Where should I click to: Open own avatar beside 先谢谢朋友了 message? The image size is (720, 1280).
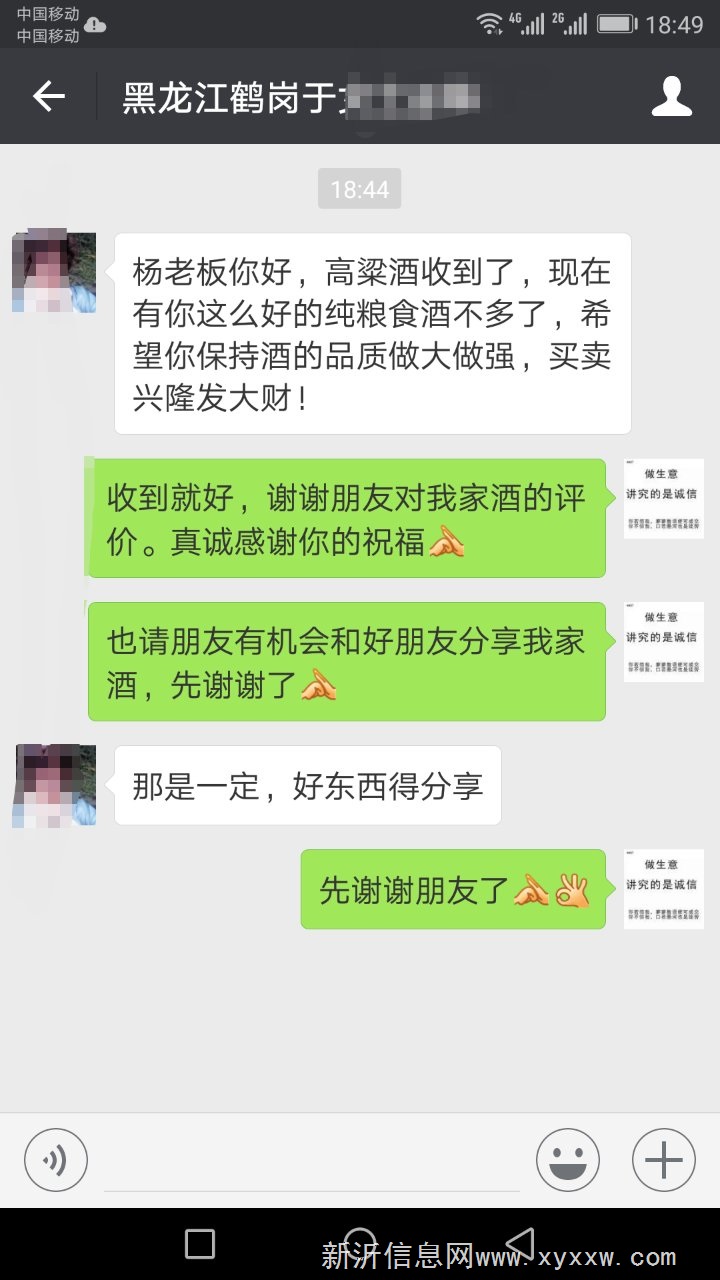pyautogui.click(x=664, y=889)
